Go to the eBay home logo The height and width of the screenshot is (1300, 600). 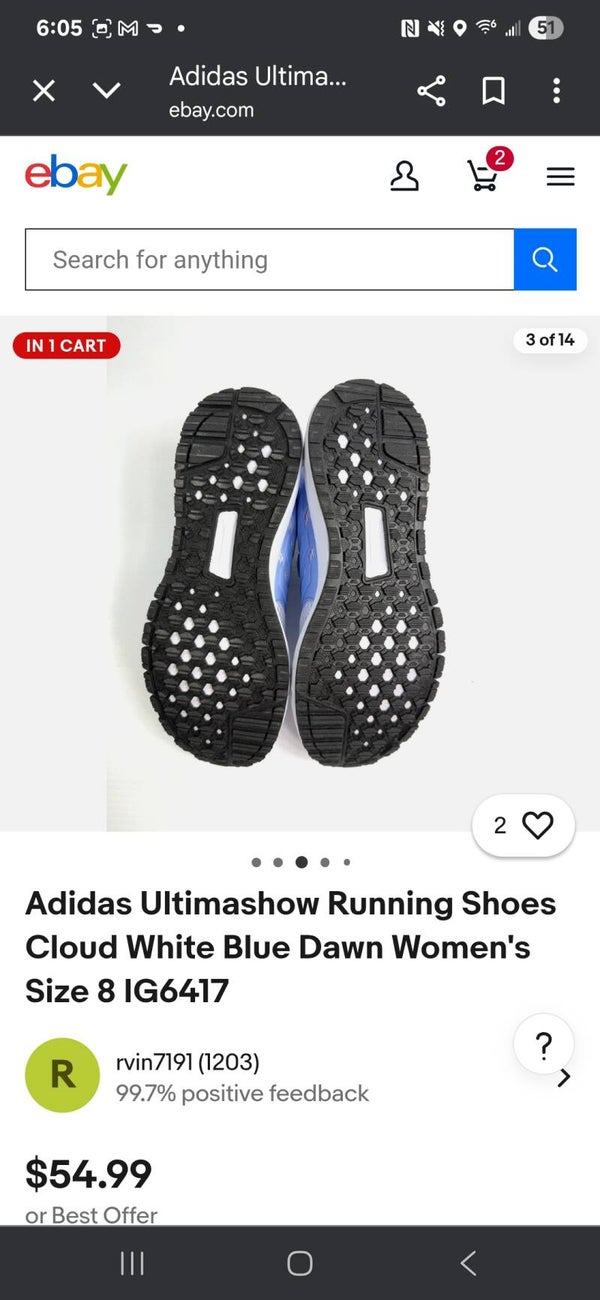76,176
